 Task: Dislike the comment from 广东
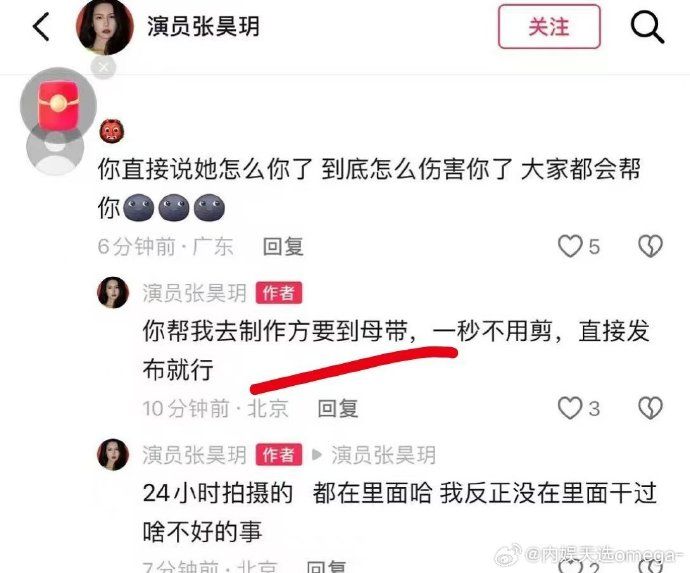651,245
